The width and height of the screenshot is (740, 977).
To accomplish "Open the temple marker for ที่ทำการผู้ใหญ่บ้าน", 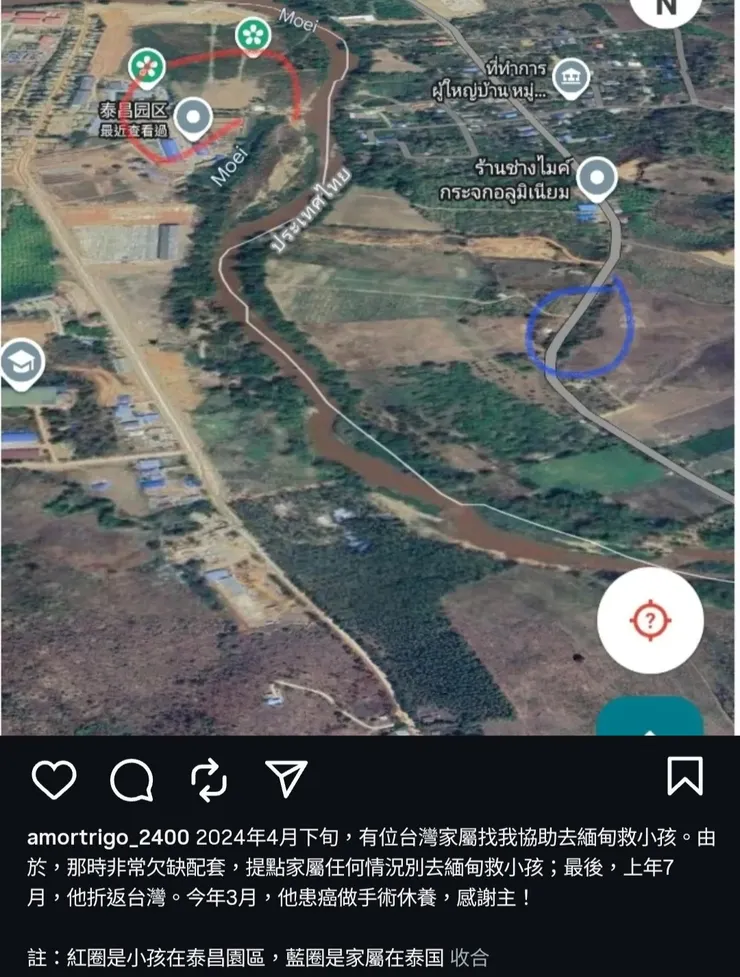I will point(572,75).
